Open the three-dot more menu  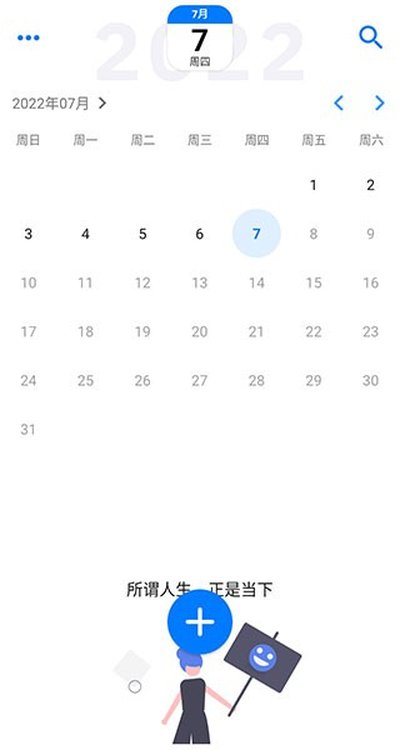[x=28, y=38]
